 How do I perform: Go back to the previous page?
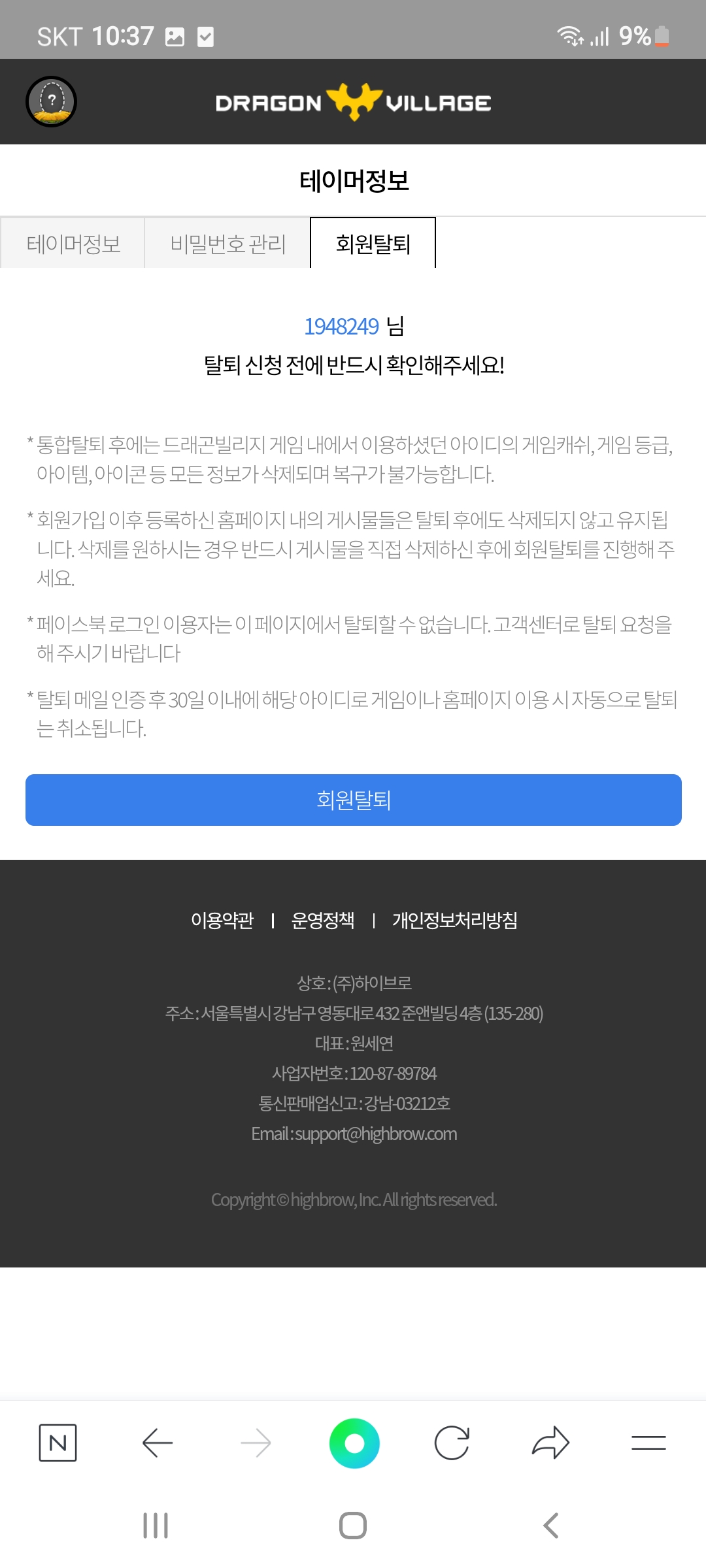click(157, 1443)
